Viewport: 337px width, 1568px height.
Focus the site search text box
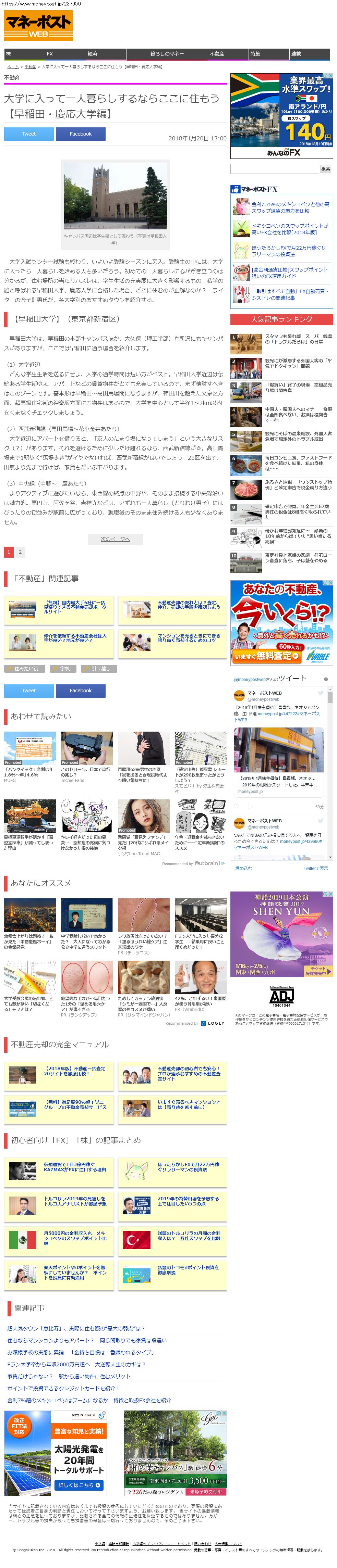pos(274,168)
